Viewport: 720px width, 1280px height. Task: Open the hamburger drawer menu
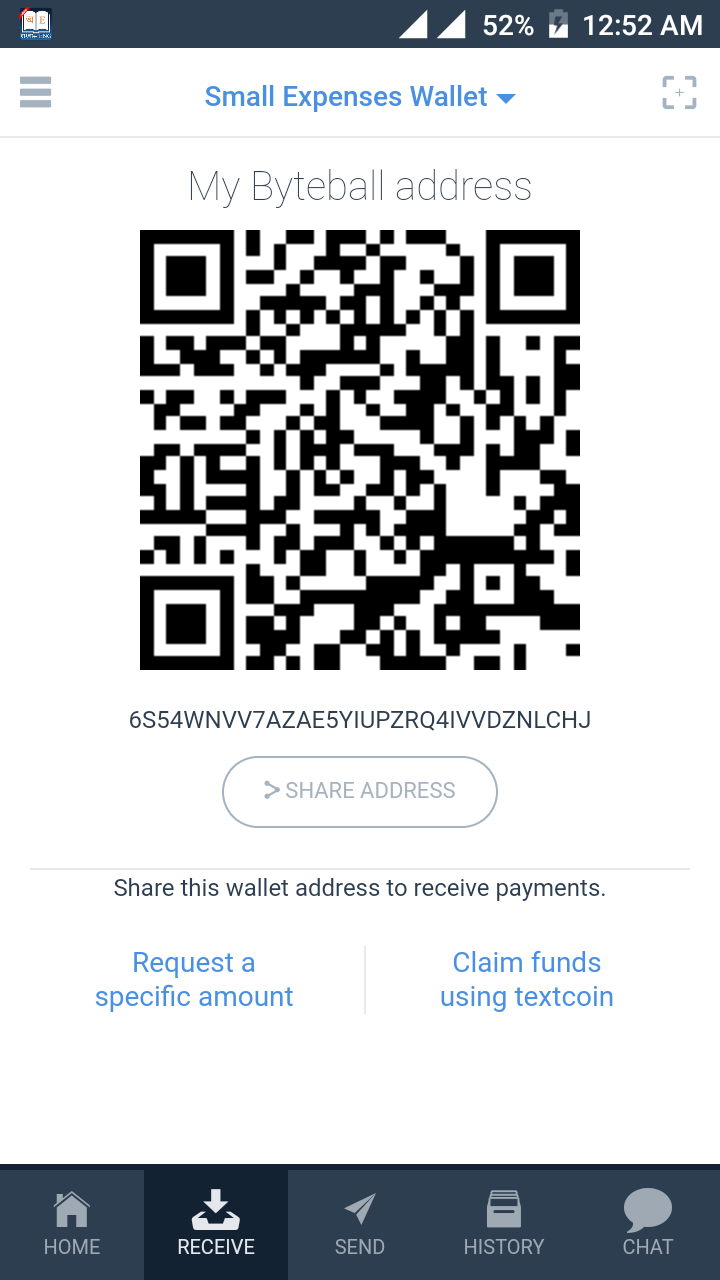35,93
